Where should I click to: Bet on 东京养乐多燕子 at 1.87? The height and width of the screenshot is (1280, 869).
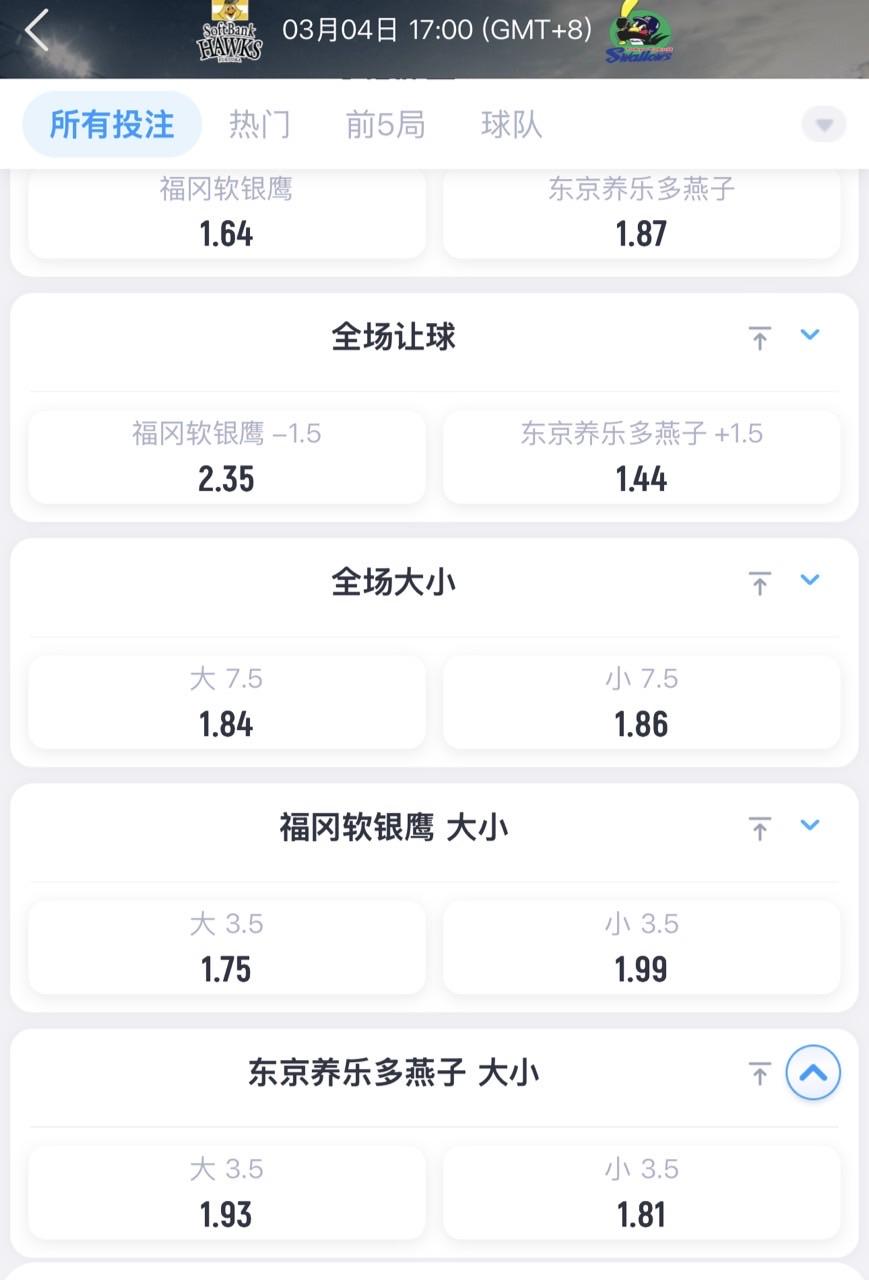point(641,215)
